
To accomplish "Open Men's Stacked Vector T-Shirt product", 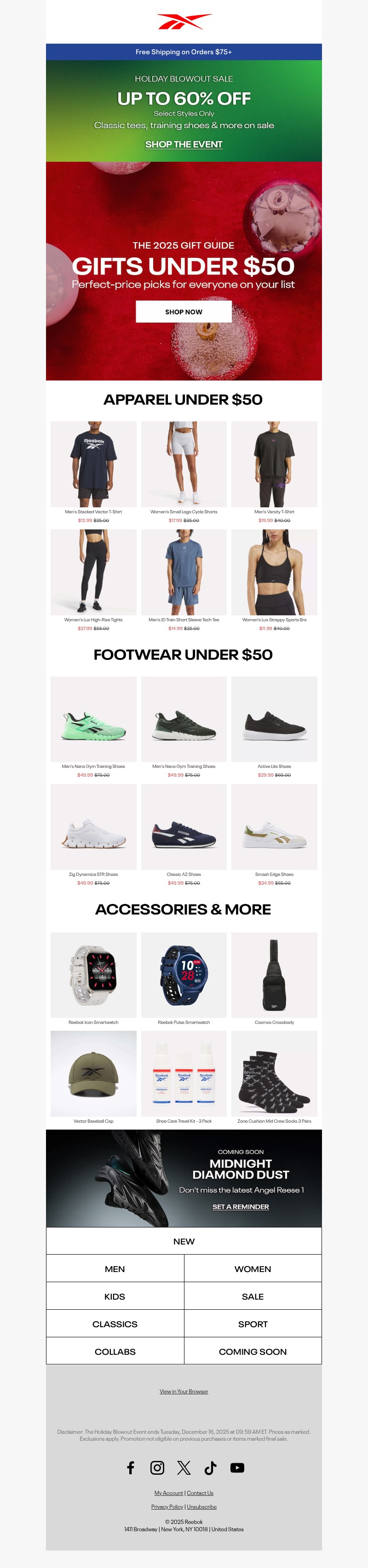I will 93,465.
